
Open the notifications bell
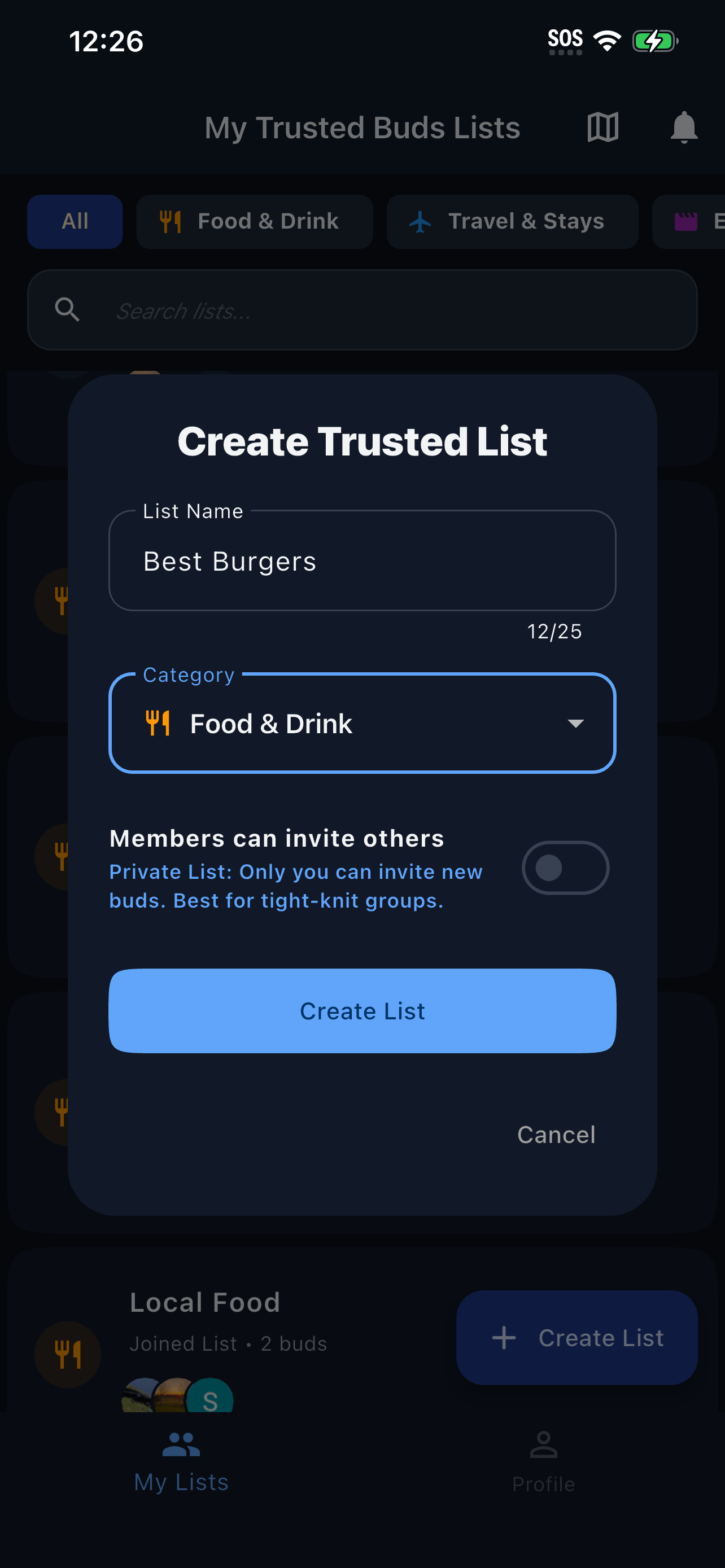(684, 128)
